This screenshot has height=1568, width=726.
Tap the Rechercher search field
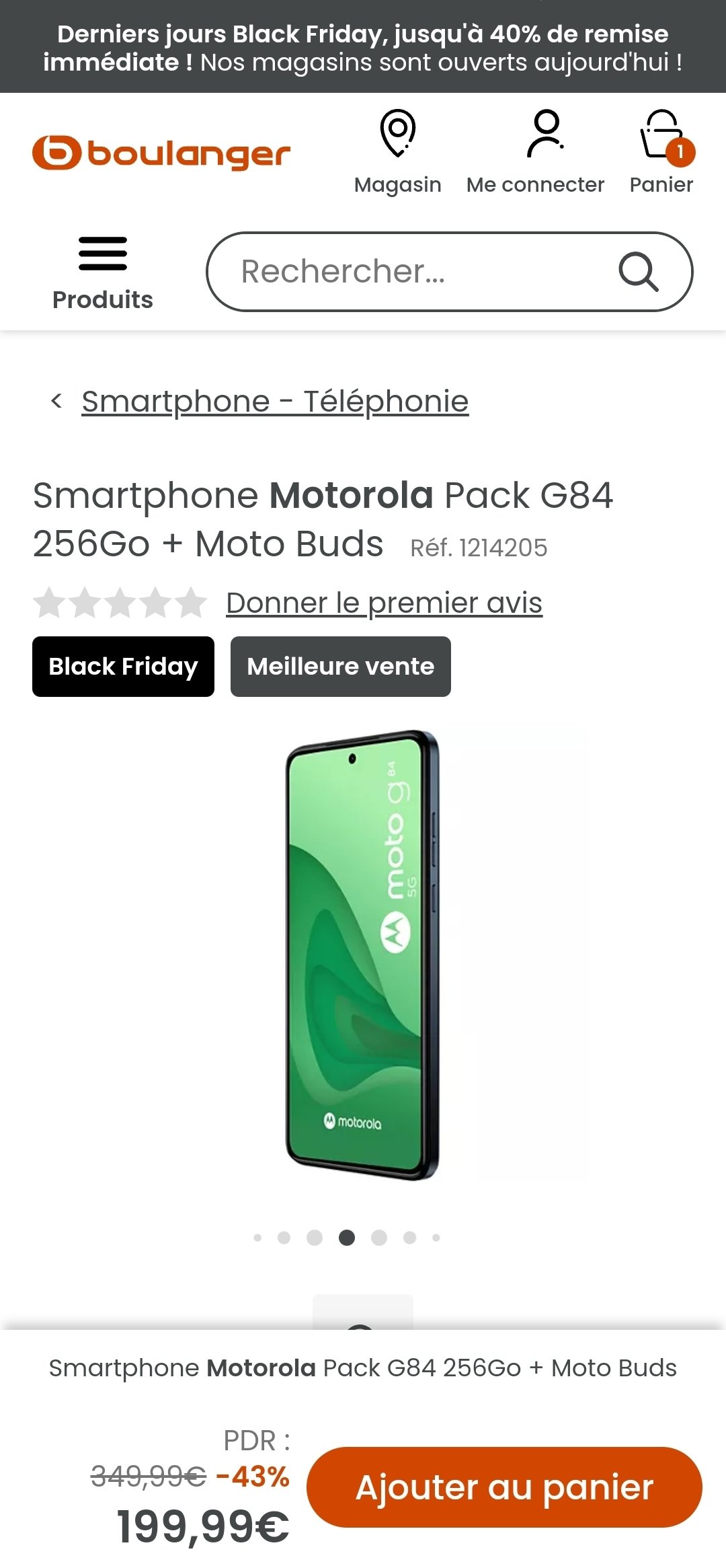(449, 272)
